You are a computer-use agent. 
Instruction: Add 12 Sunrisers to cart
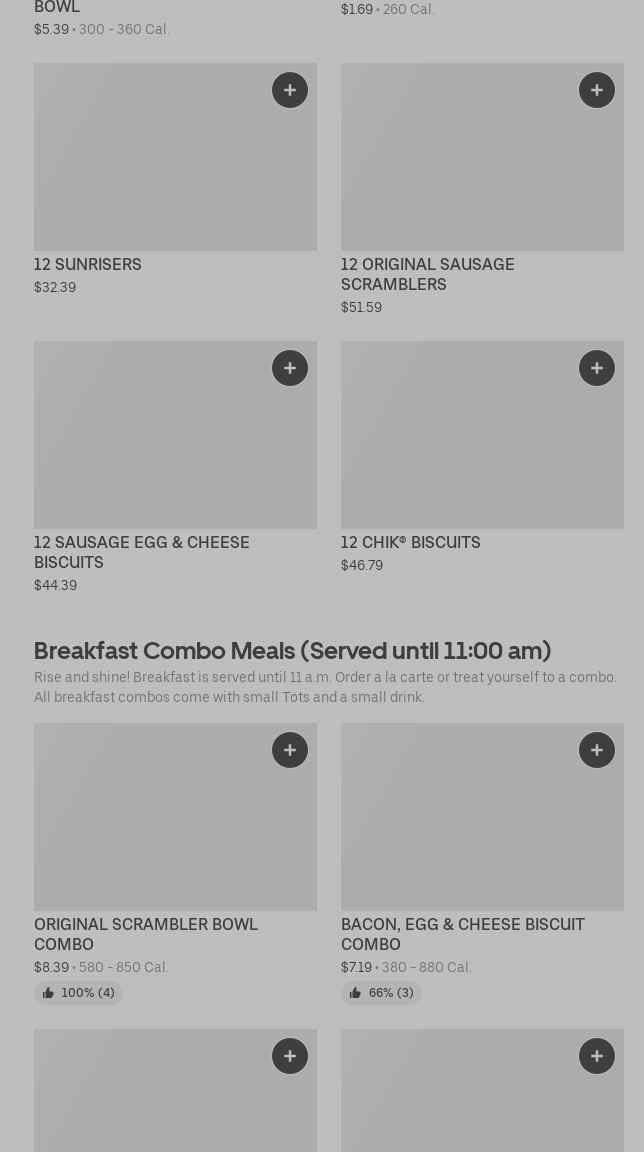click(290, 90)
